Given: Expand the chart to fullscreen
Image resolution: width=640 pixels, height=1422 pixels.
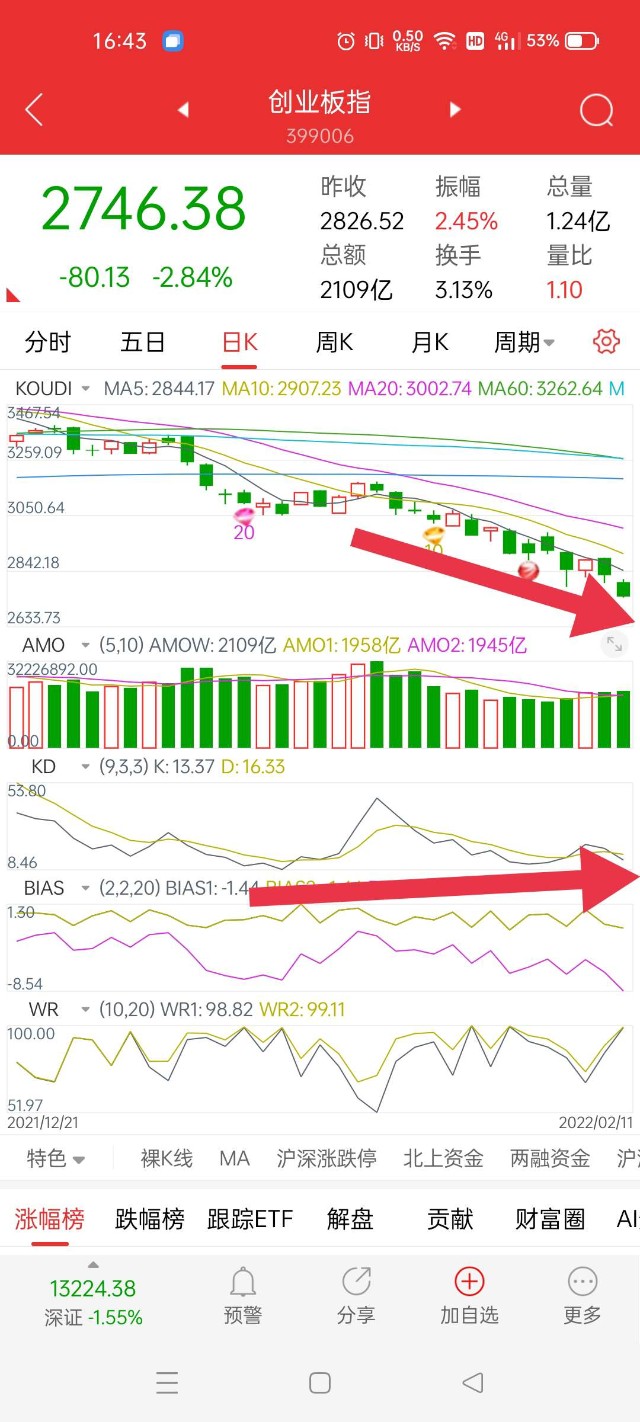Looking at the screenshot, I should 614,645.
